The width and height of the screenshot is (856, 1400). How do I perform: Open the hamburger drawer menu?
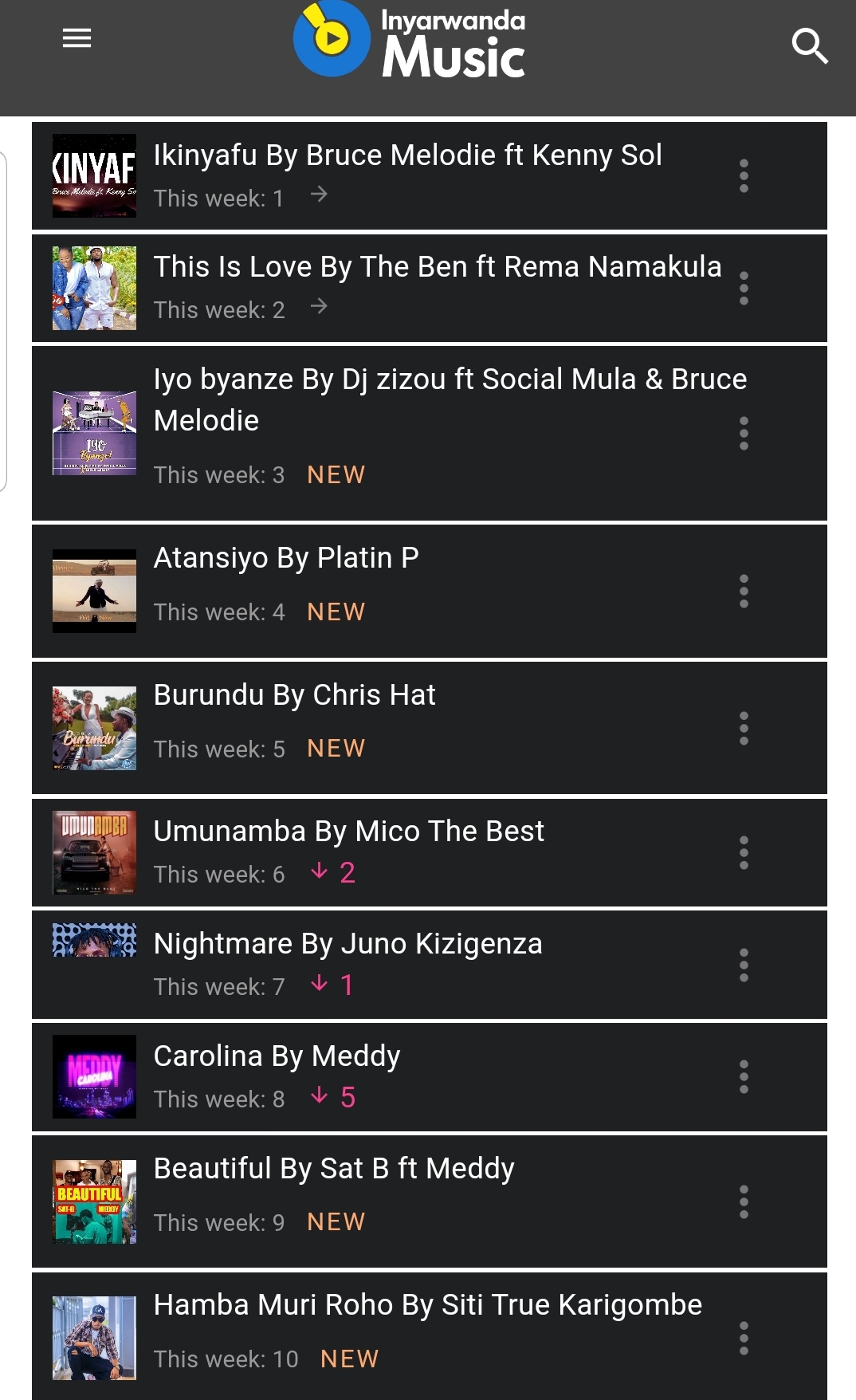[x=77, y=38]
